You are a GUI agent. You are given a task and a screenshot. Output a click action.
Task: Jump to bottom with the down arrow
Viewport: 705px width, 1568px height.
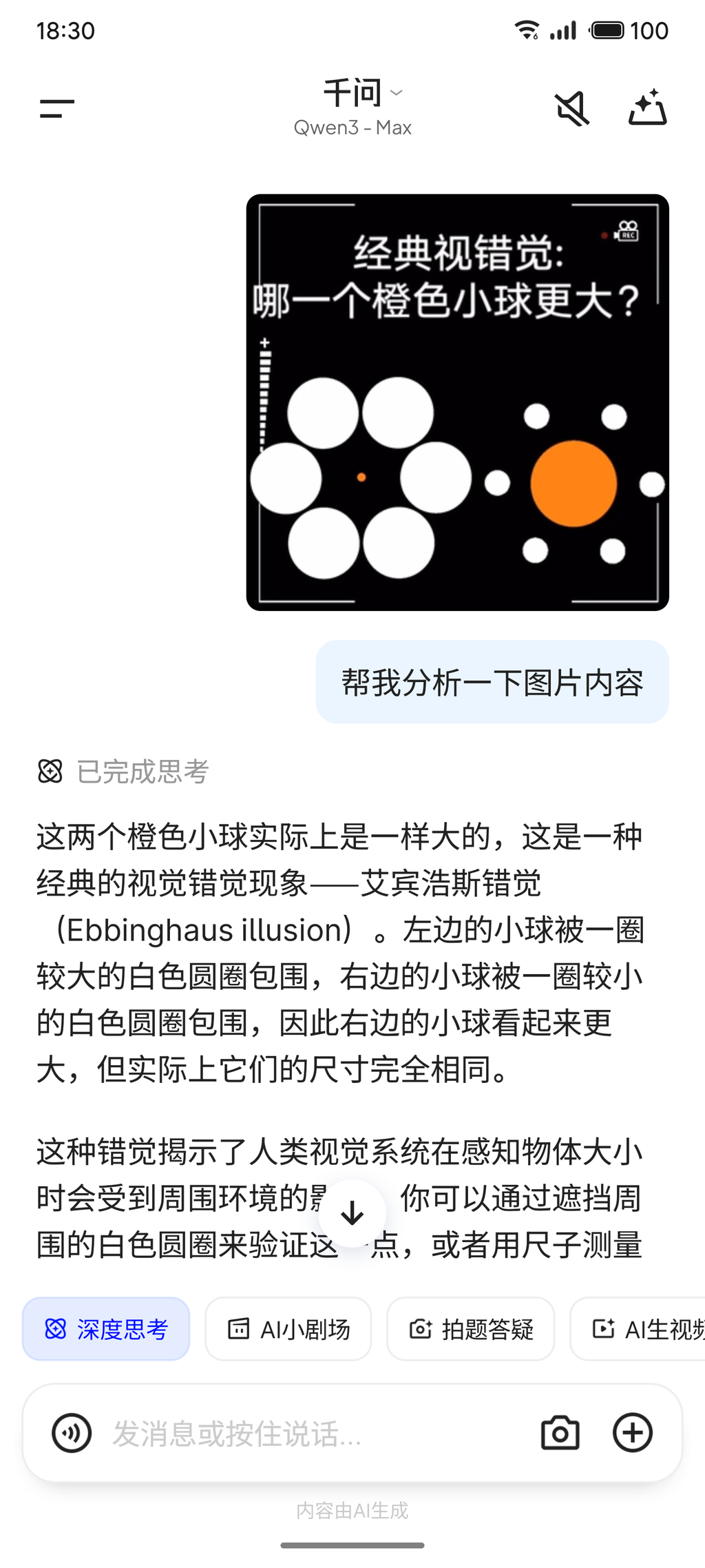[x=352, y=1213]
